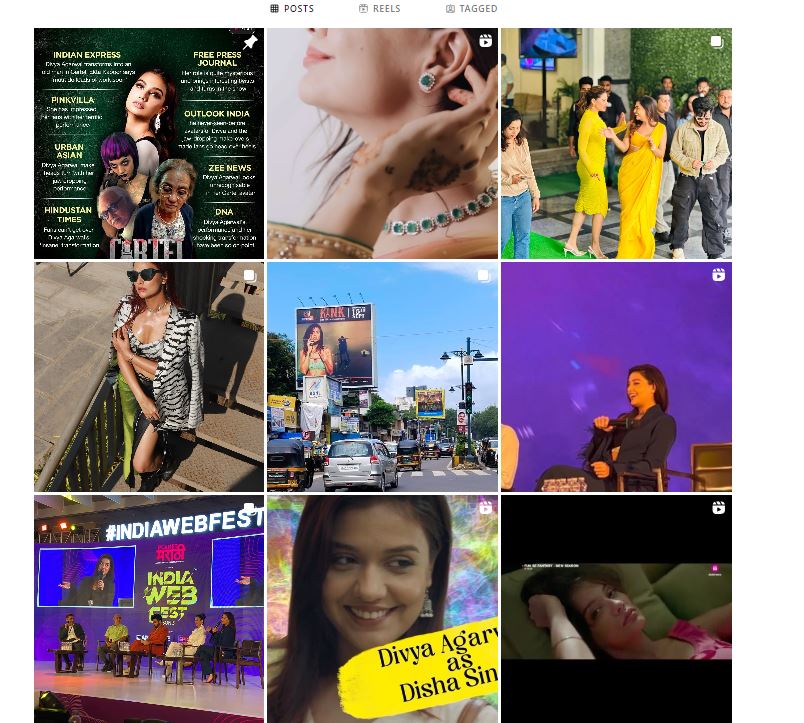
Task: Open the pinned press reviews post
Action: click(x=149, y=143)
